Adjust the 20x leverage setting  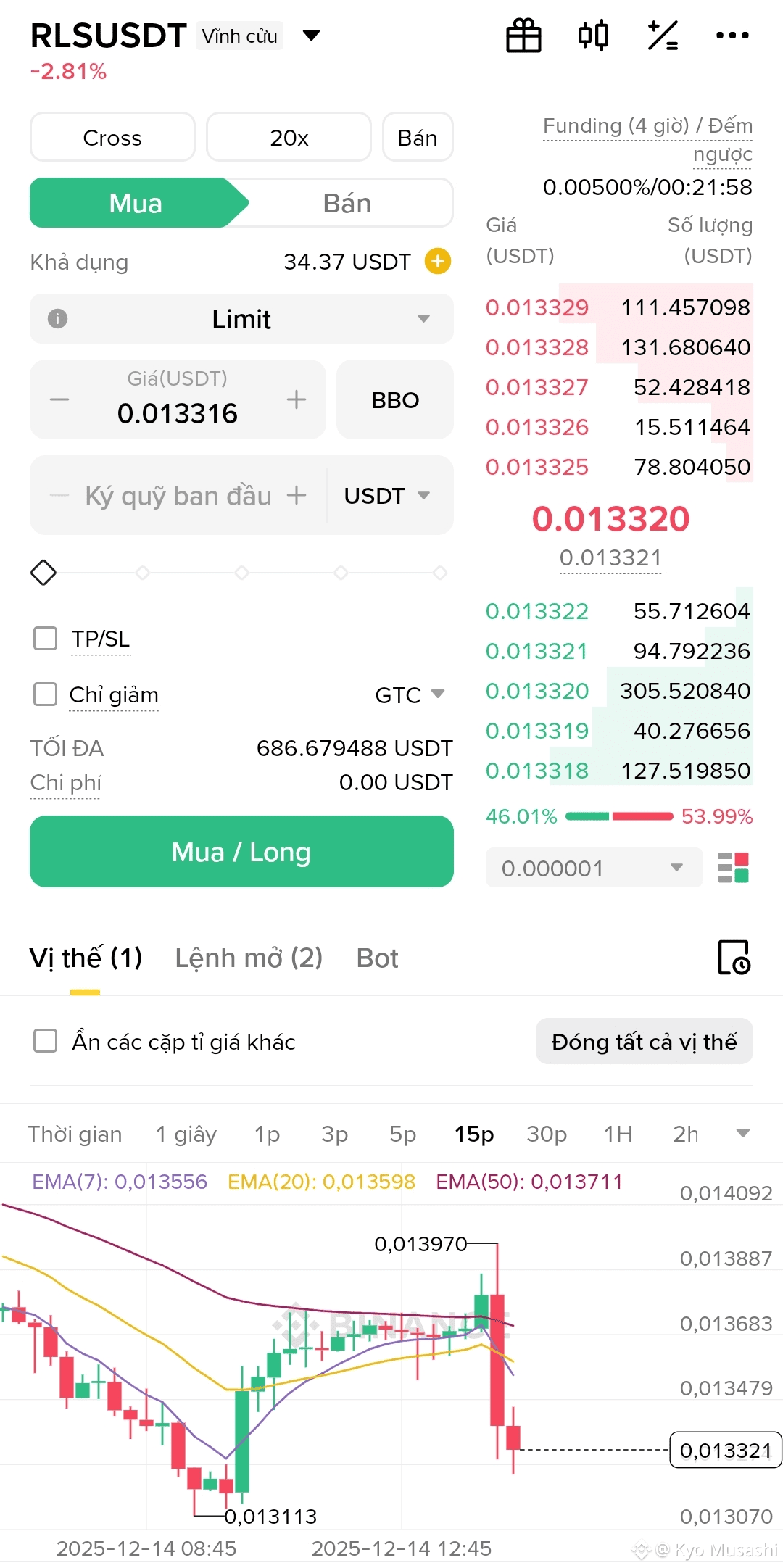click(289, 138)
